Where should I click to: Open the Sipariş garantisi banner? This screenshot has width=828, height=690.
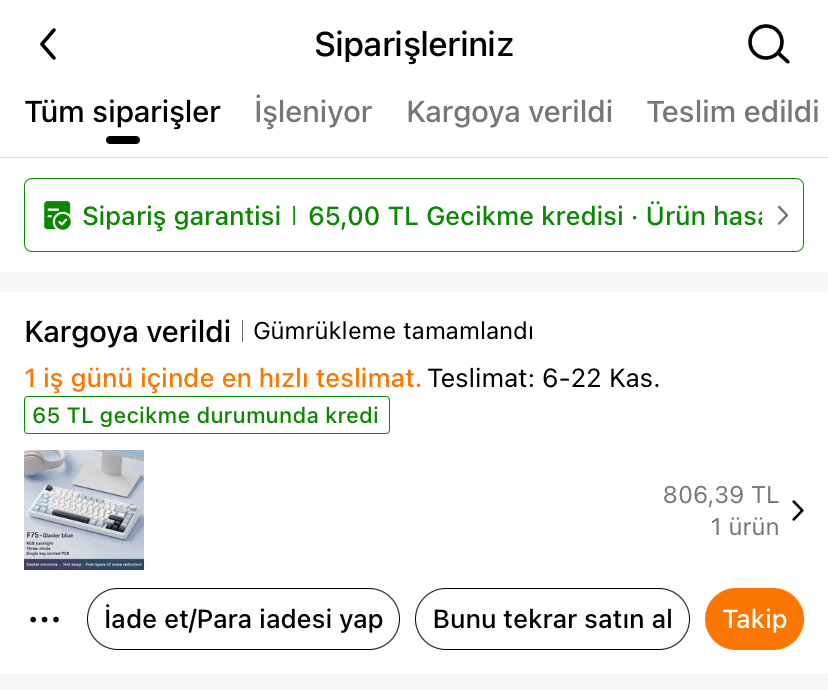point(413,215)
